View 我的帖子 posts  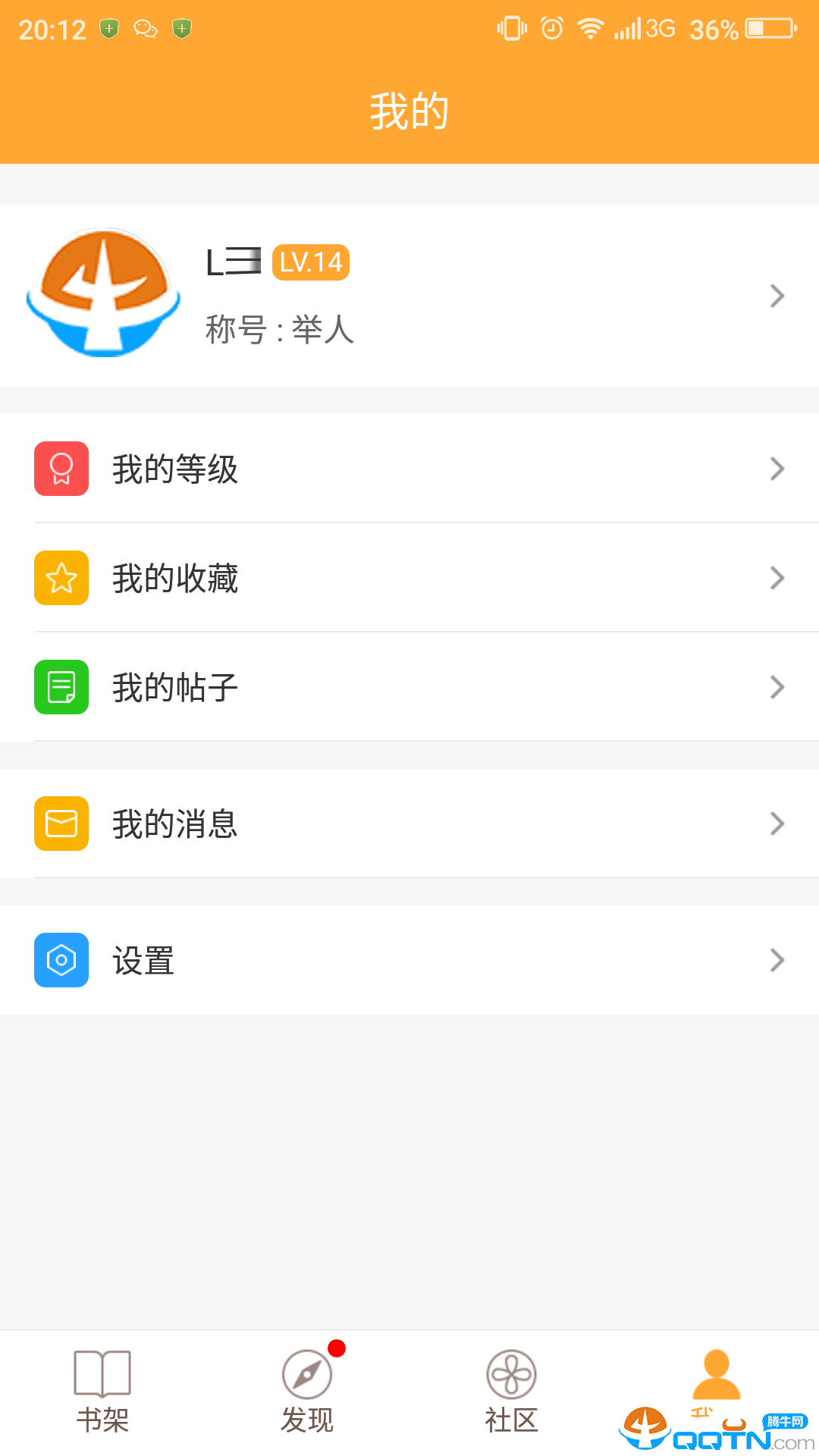409,687
